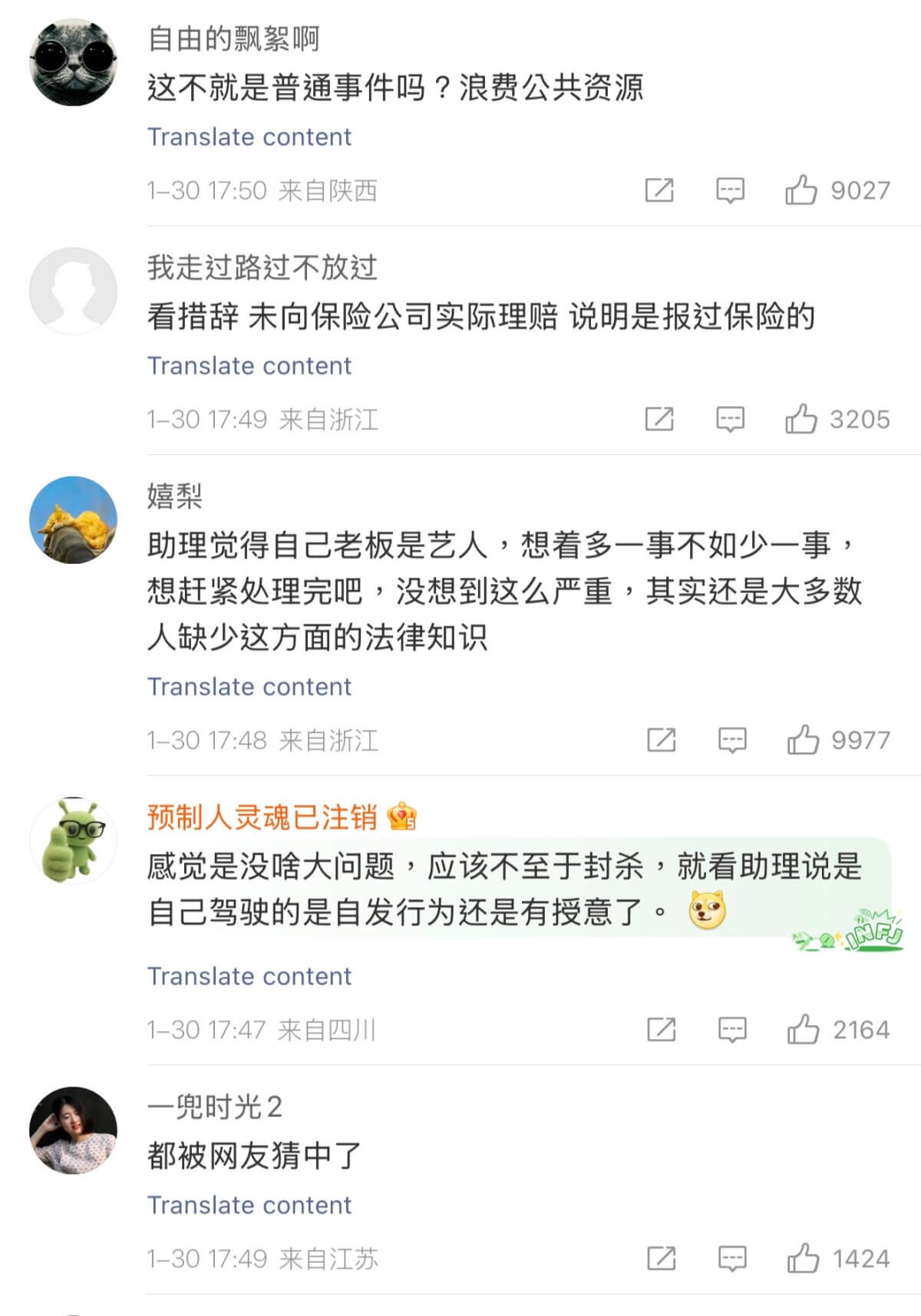
Task: Translate 嬉梨's comment content
Action: click(249, 687)
